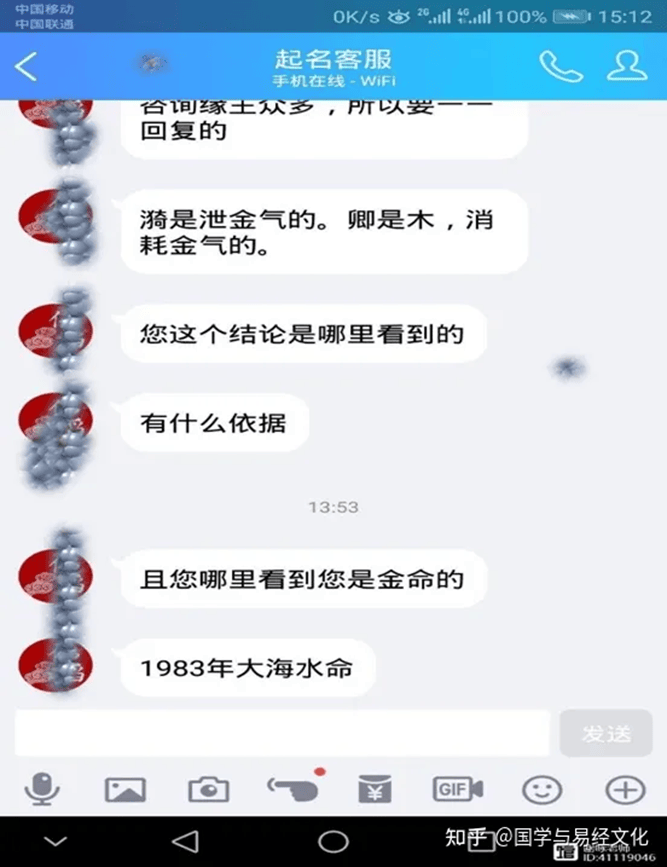Expand more options with the plus icon
Image resolution: width=667 pixels, height=867 pixels.
pos(626,790)
